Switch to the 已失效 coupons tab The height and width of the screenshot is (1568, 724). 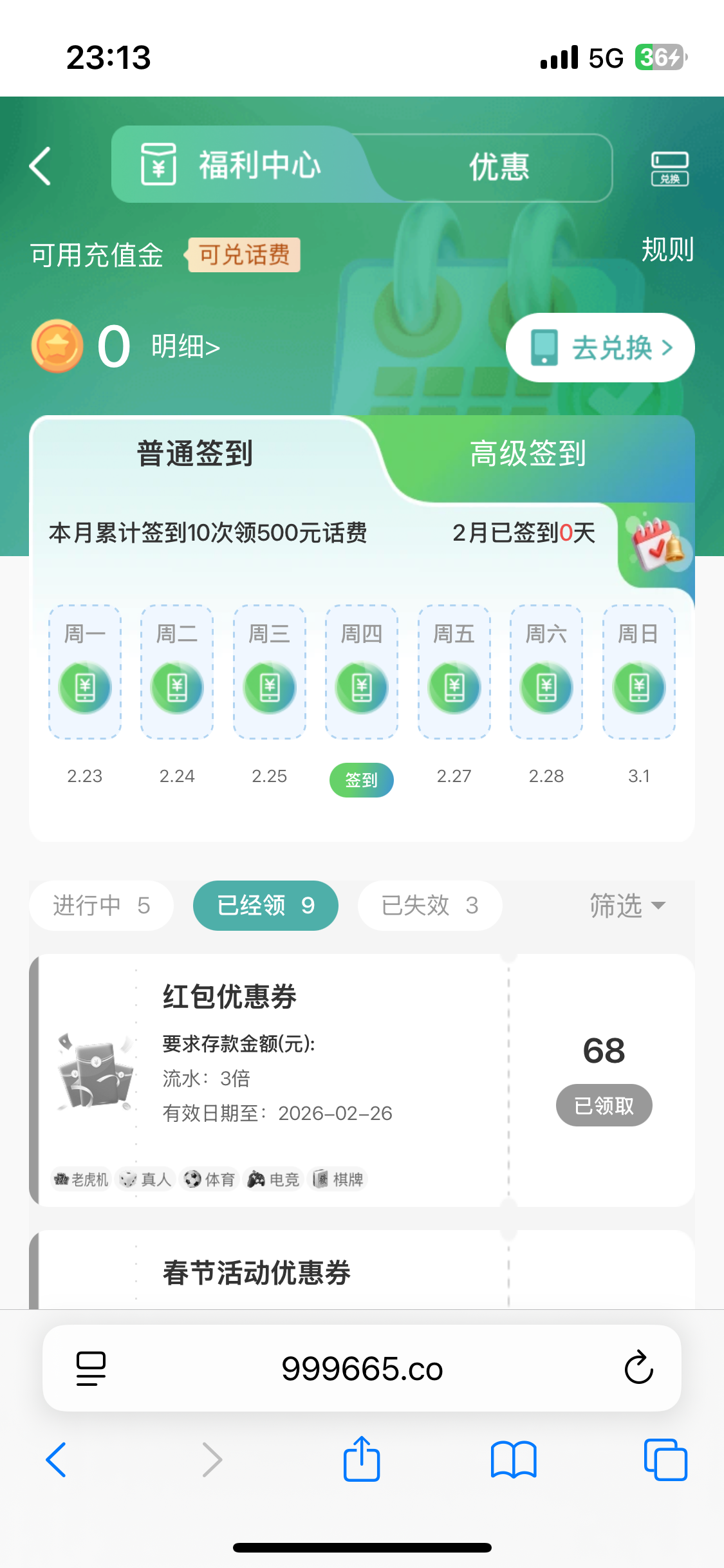tap(429, 906)
